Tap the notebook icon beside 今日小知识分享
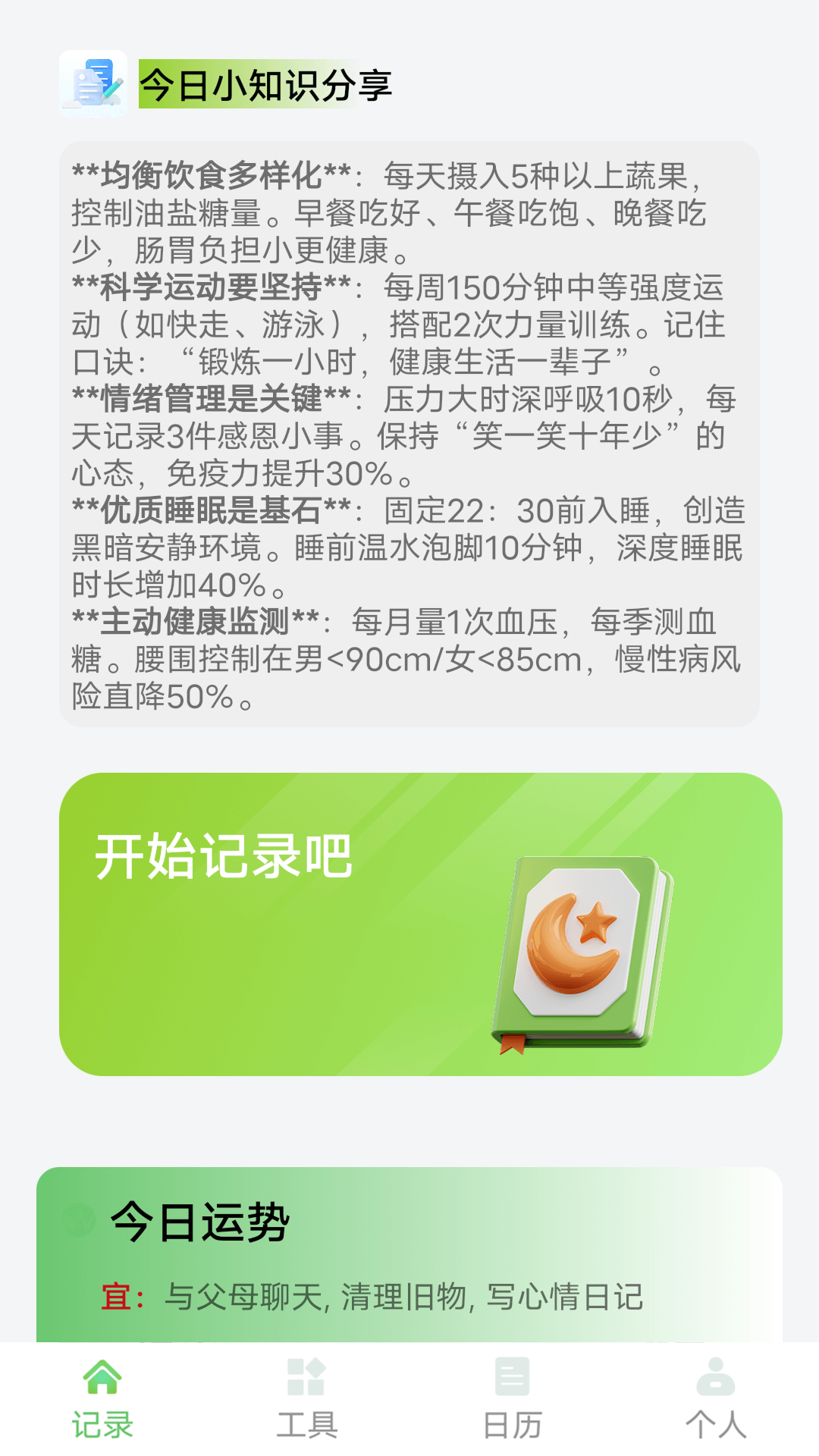Image resolution: width=819 pixels, height=1456 pixels. click(x=94, y=82)
